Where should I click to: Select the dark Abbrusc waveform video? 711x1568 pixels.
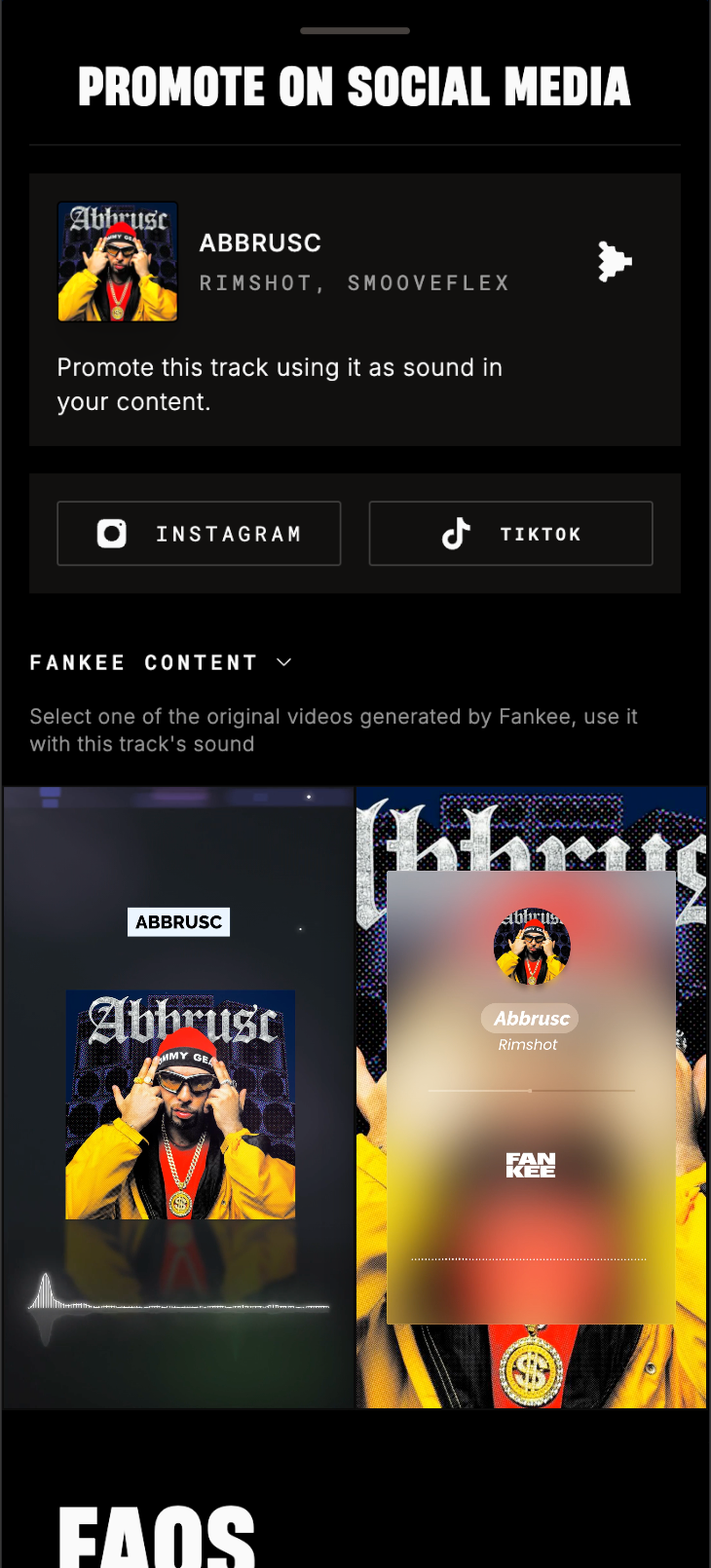[179, 1097]
